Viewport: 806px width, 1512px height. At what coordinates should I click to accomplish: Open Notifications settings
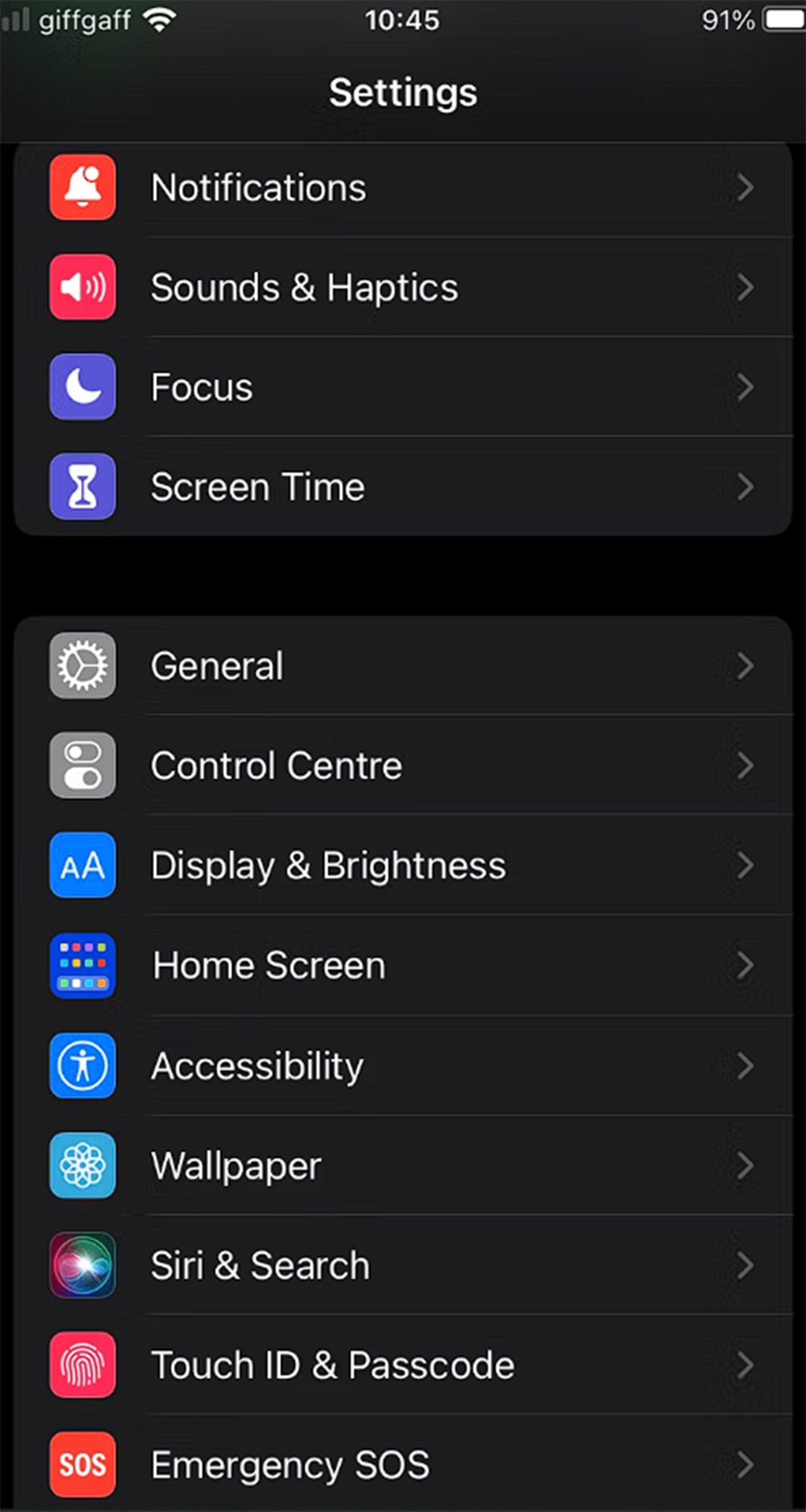coord(403,188)
